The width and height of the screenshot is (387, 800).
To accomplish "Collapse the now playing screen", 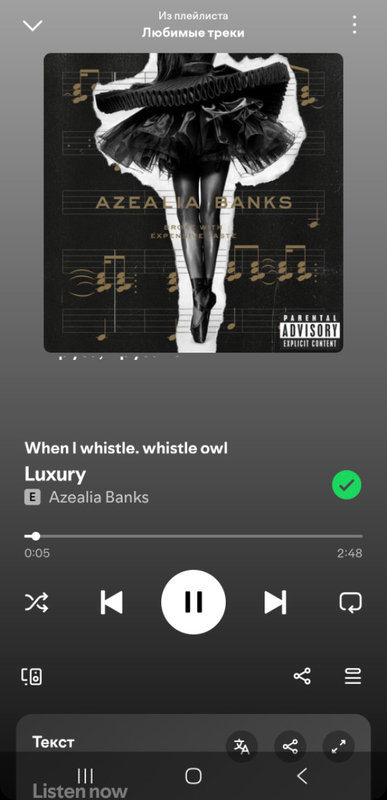I will [33, 25].
